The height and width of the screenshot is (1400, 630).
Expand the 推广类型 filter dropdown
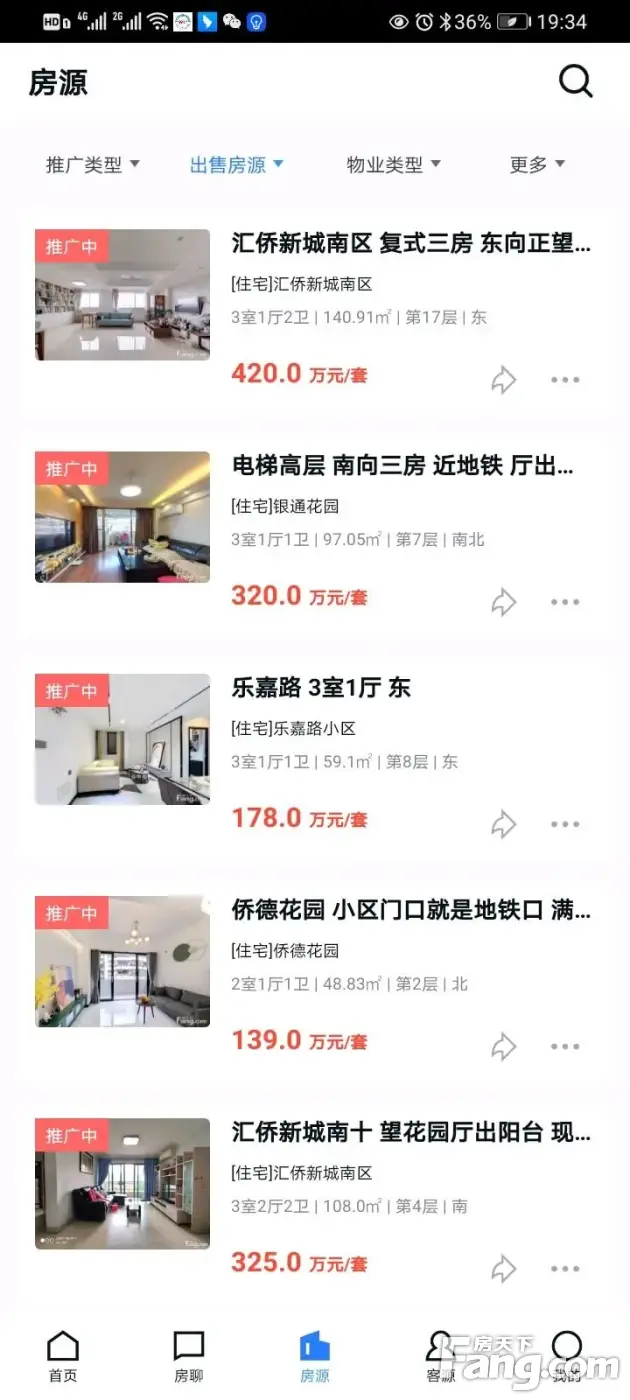point(93,165)
